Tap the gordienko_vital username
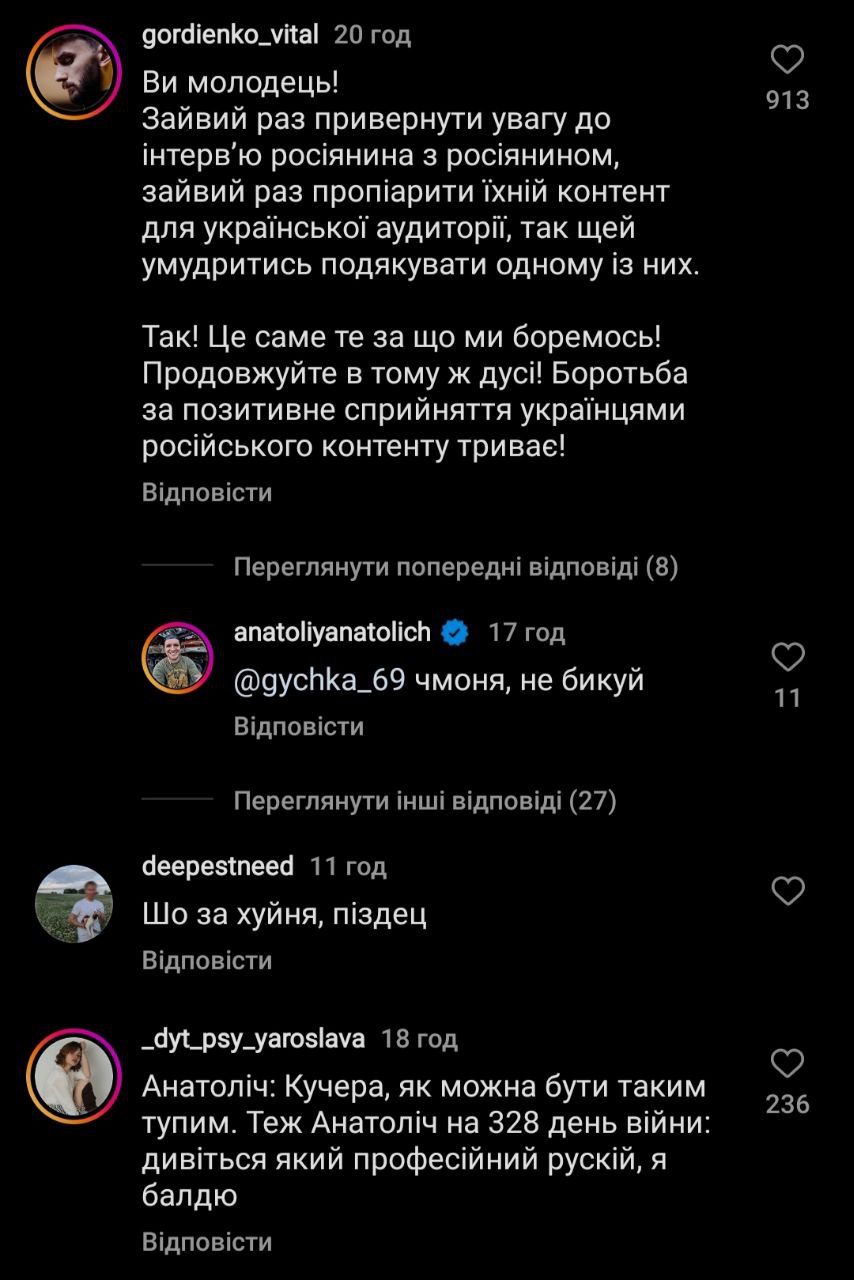The image size is (854, 1280). pos(230,35)
